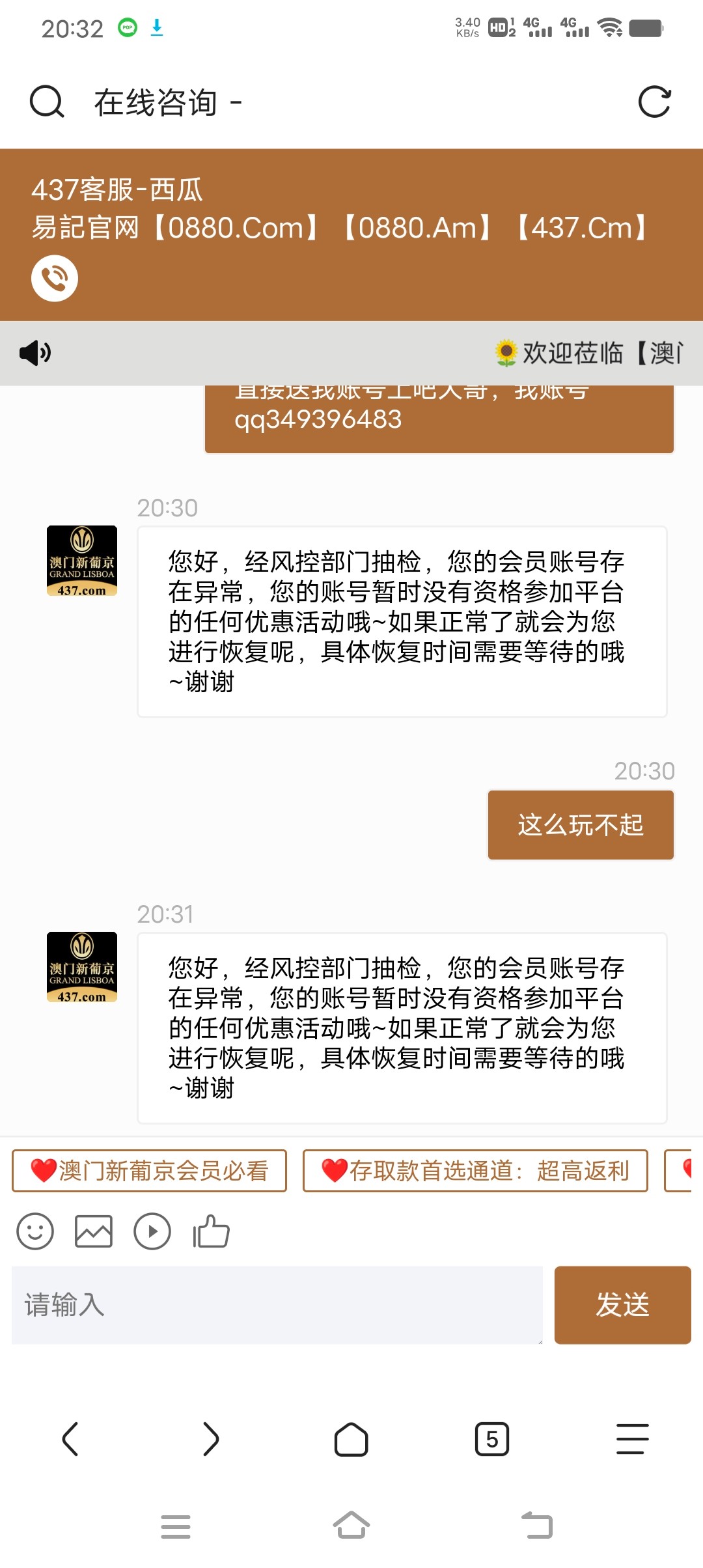Attach an image to the chat
The image size is (703, 1568).
pyautogui.click(x=94, y=1231)
